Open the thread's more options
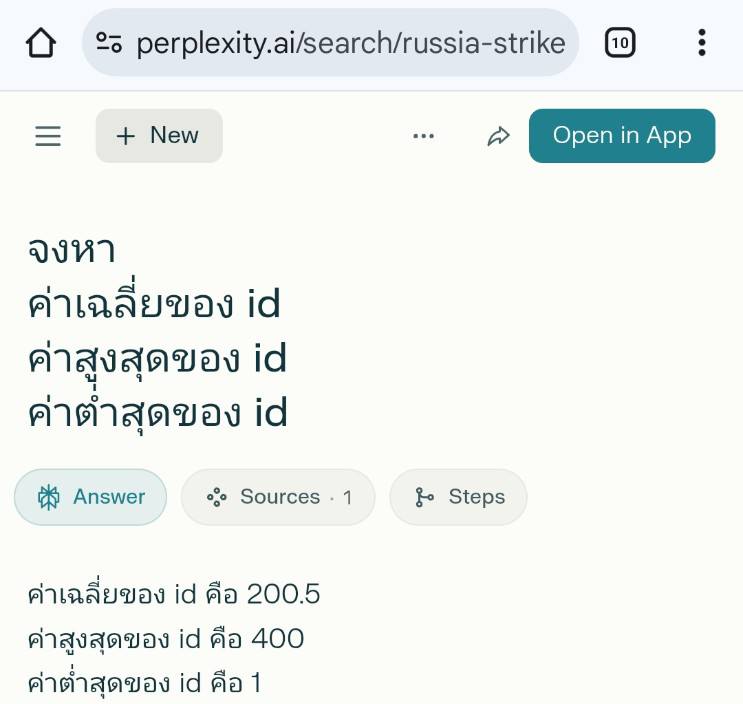The width and height of the screenshot is (743, 704). [x=424, y=136]
